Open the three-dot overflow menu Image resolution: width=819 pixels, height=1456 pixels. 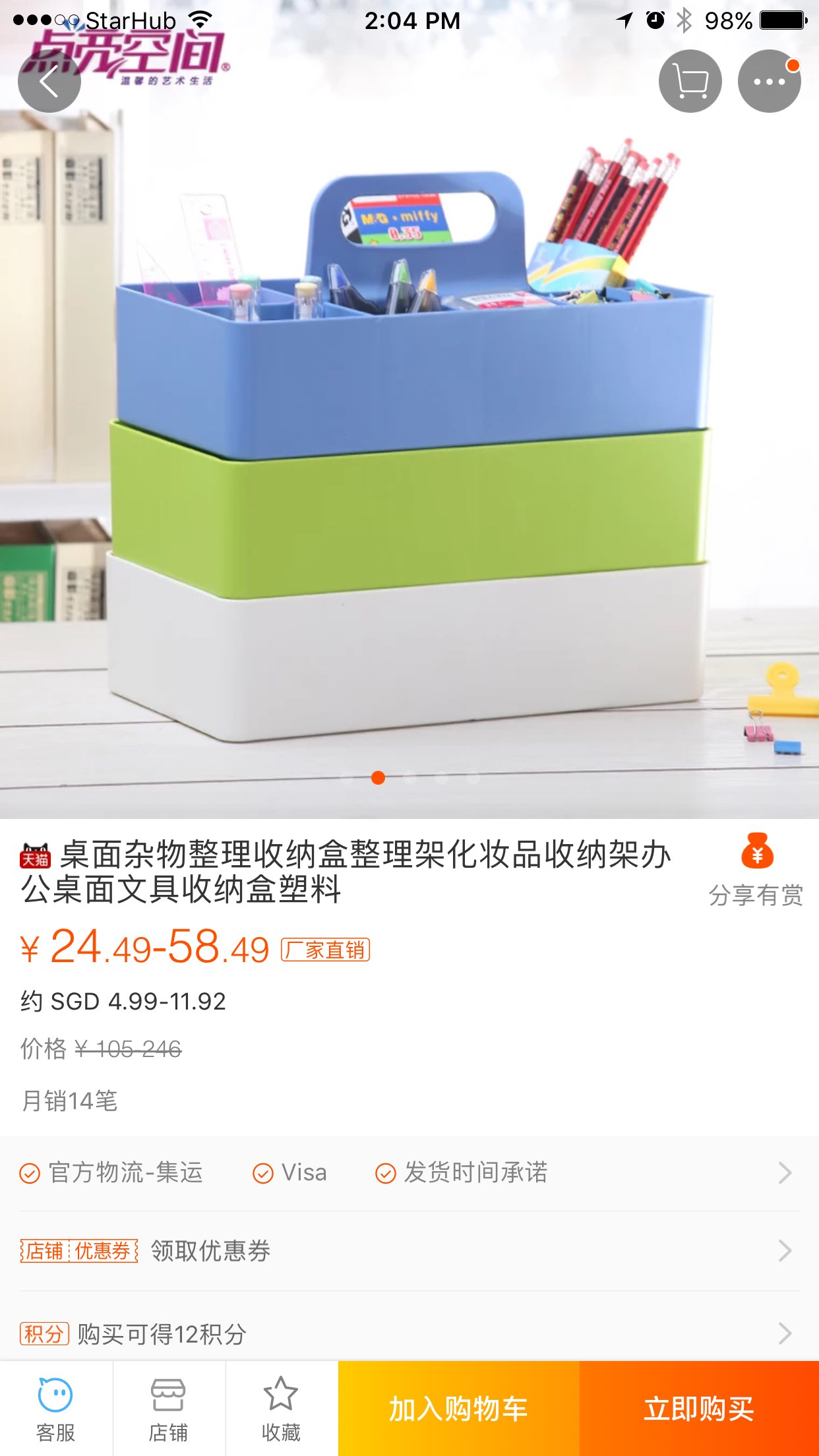click(769, 82)
